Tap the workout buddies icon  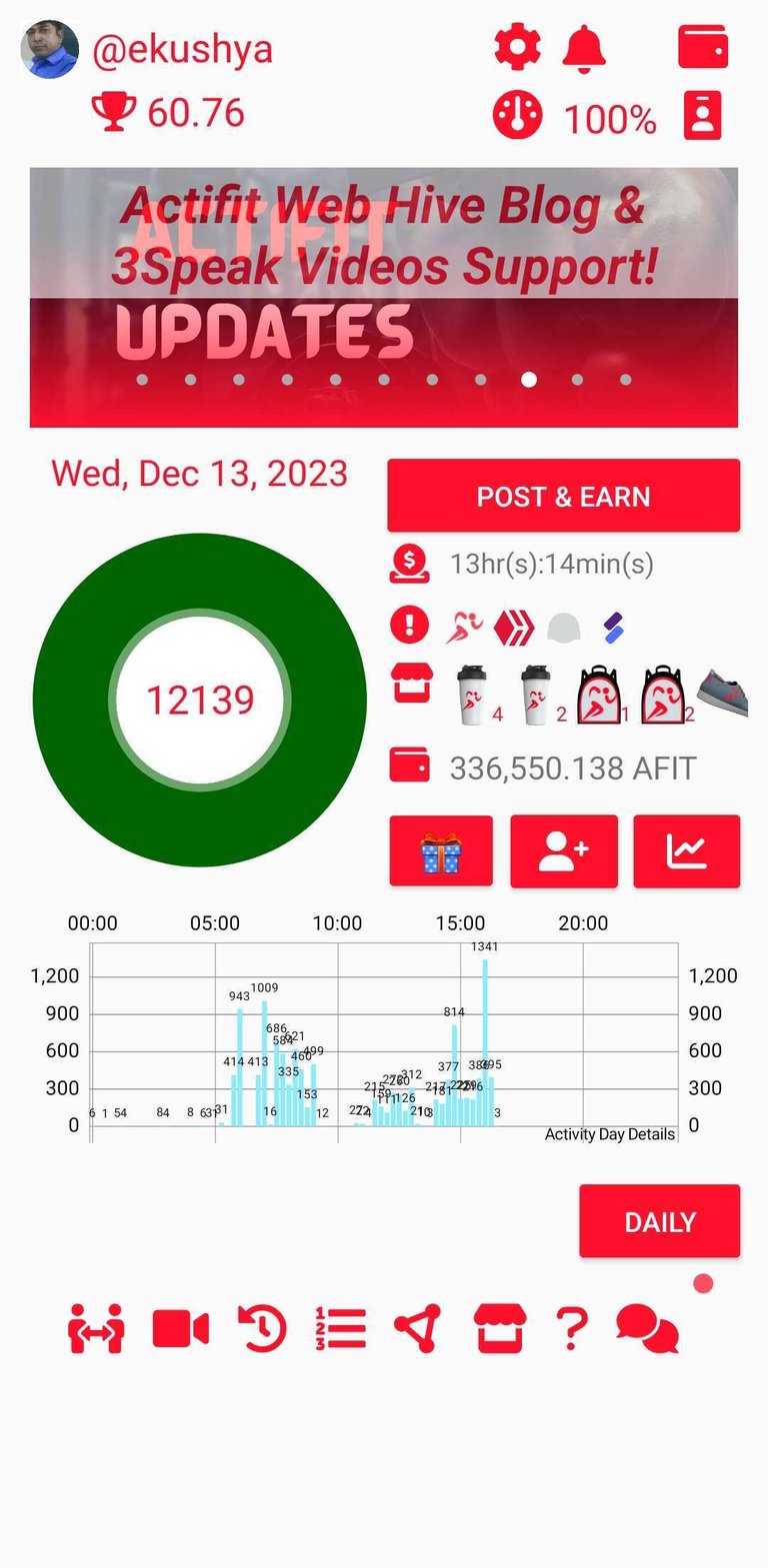(x=96, y=1329)
